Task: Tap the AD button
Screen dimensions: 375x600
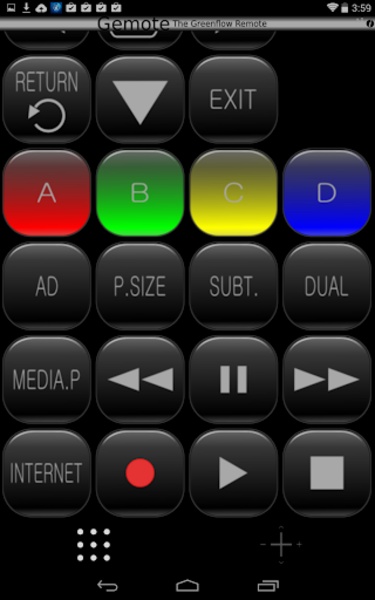Action: [x=47, y=286]
